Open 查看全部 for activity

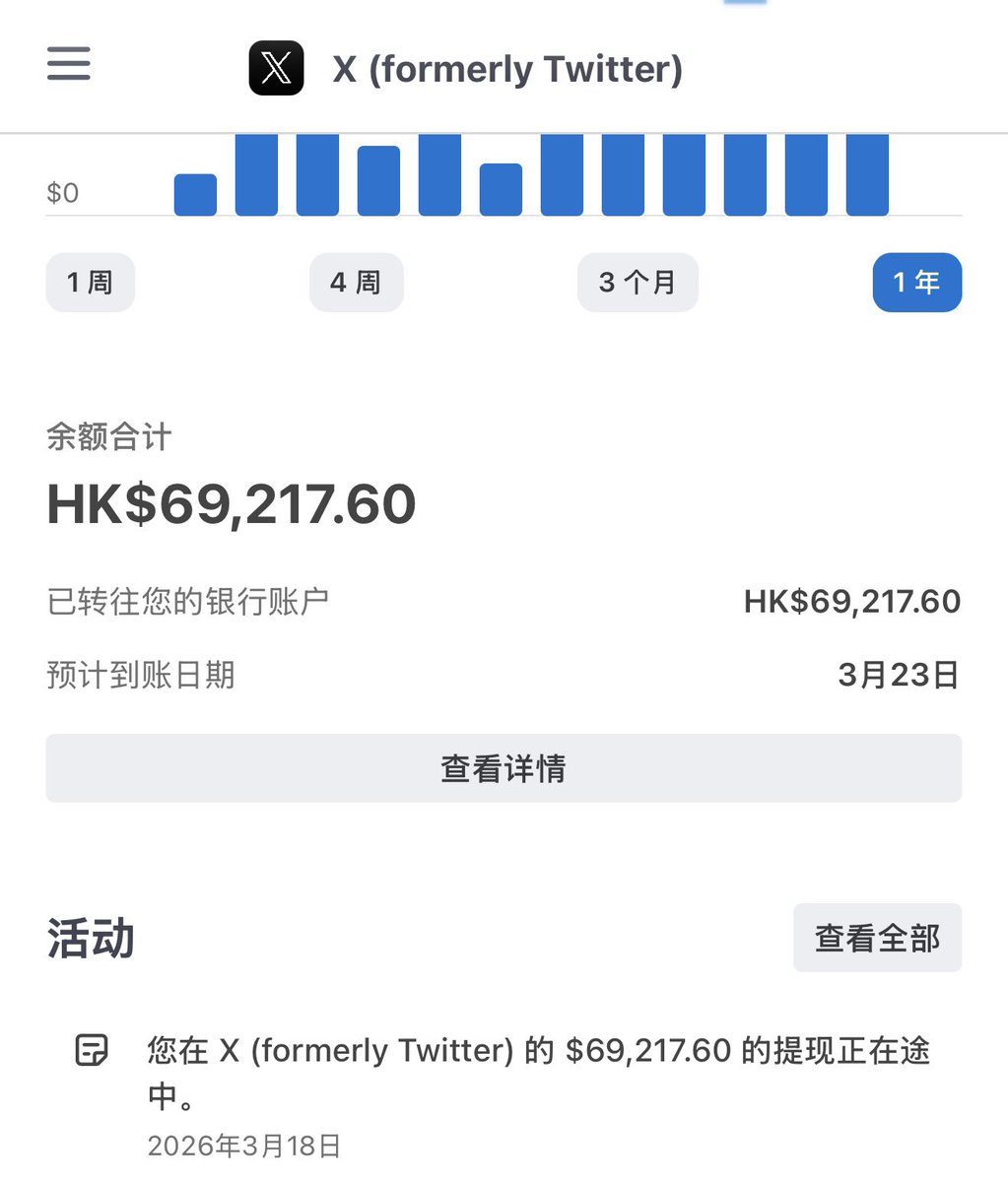(877, 938)
